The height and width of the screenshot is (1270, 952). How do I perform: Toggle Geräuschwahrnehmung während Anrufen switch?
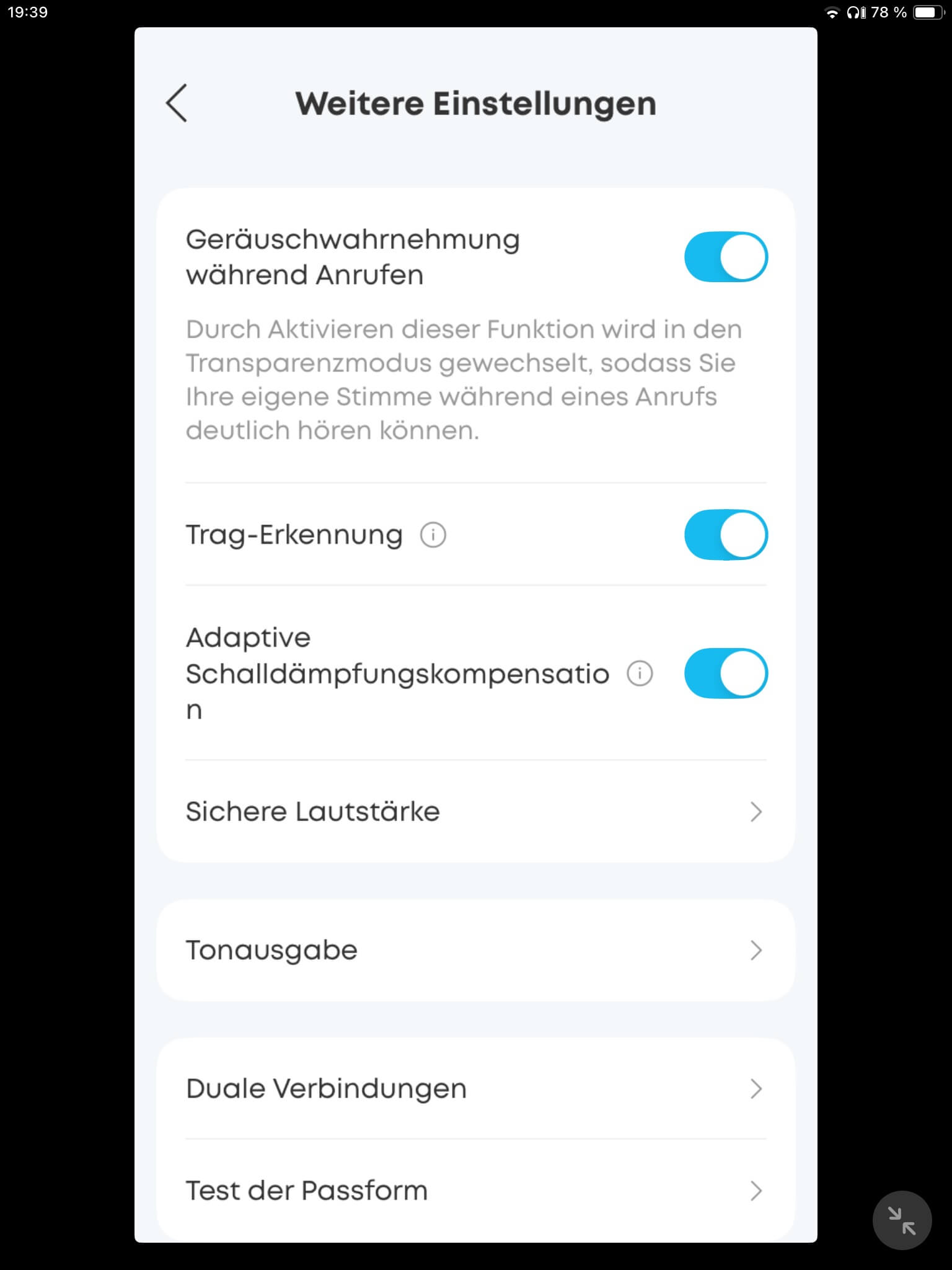point(725,257)
